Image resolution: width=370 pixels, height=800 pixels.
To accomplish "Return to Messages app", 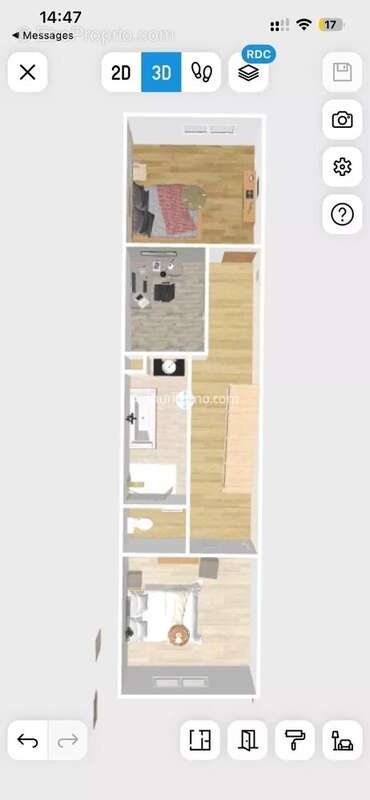I will 42,36.
